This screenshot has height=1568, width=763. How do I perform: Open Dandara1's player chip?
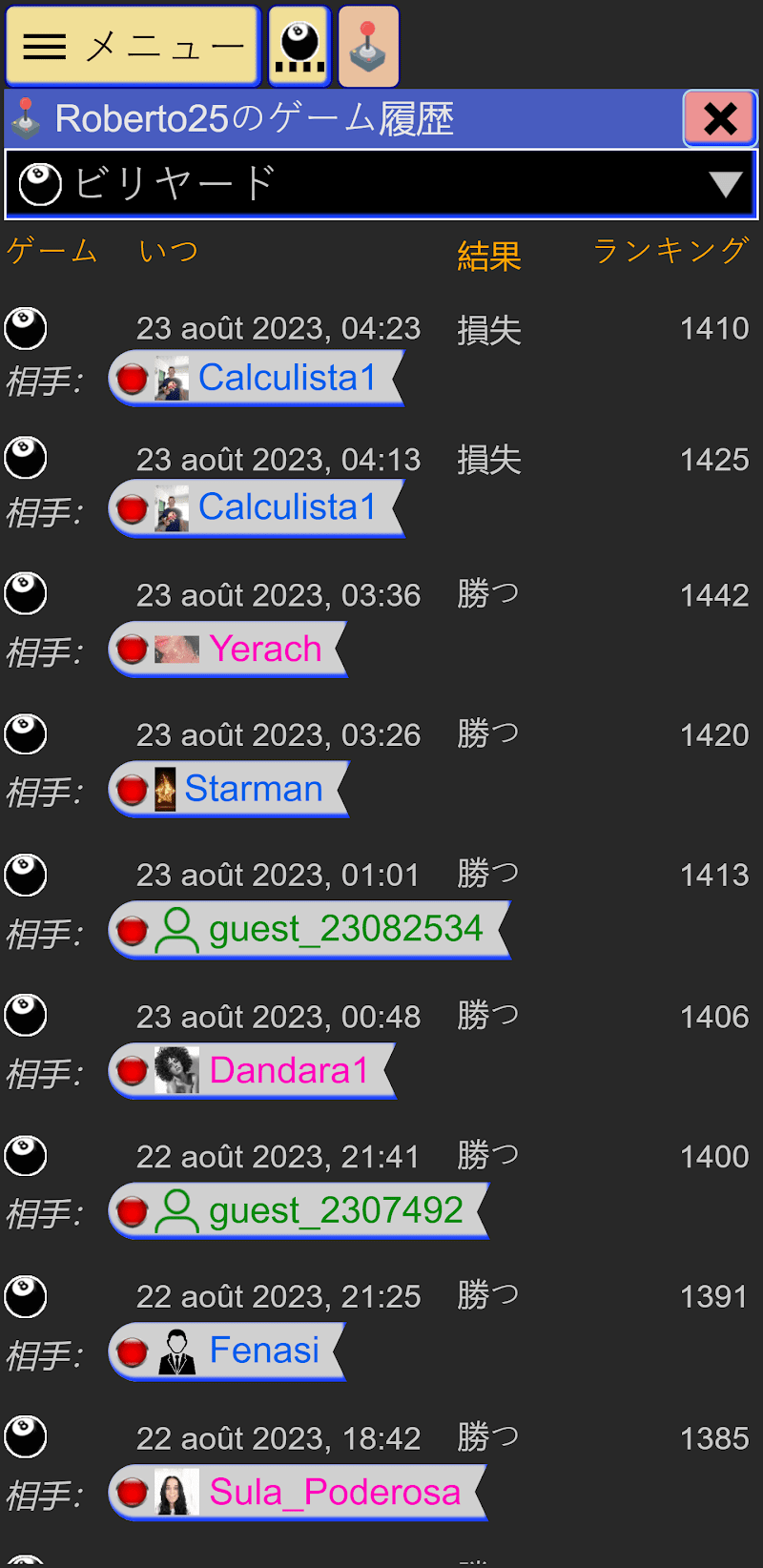[251, 1071]
